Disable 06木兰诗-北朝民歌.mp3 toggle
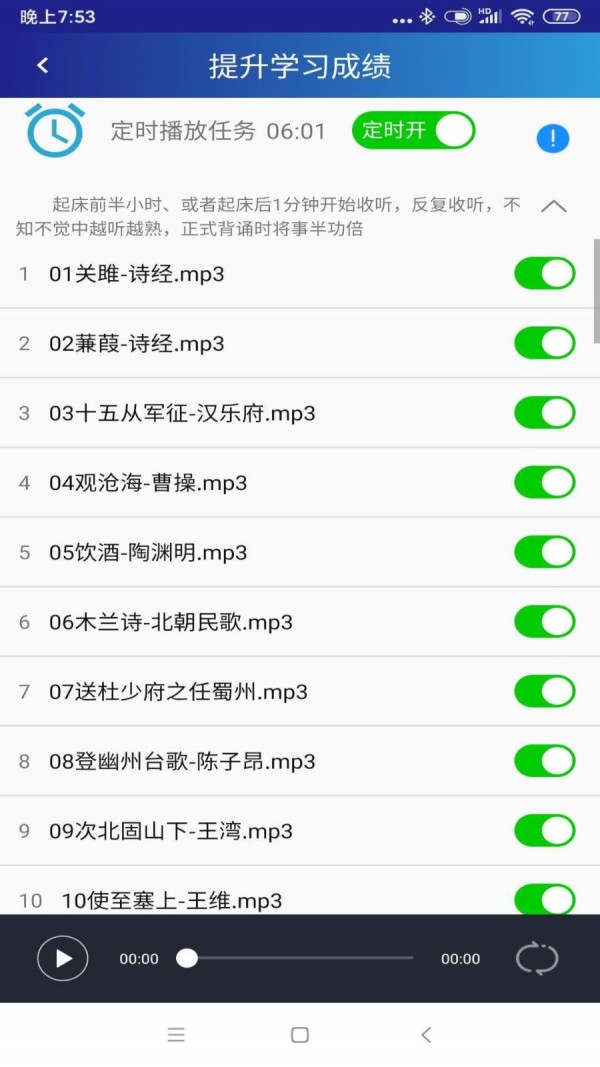Image resolution: width=600 pixels, height=1067 pixels. point(544,622)
